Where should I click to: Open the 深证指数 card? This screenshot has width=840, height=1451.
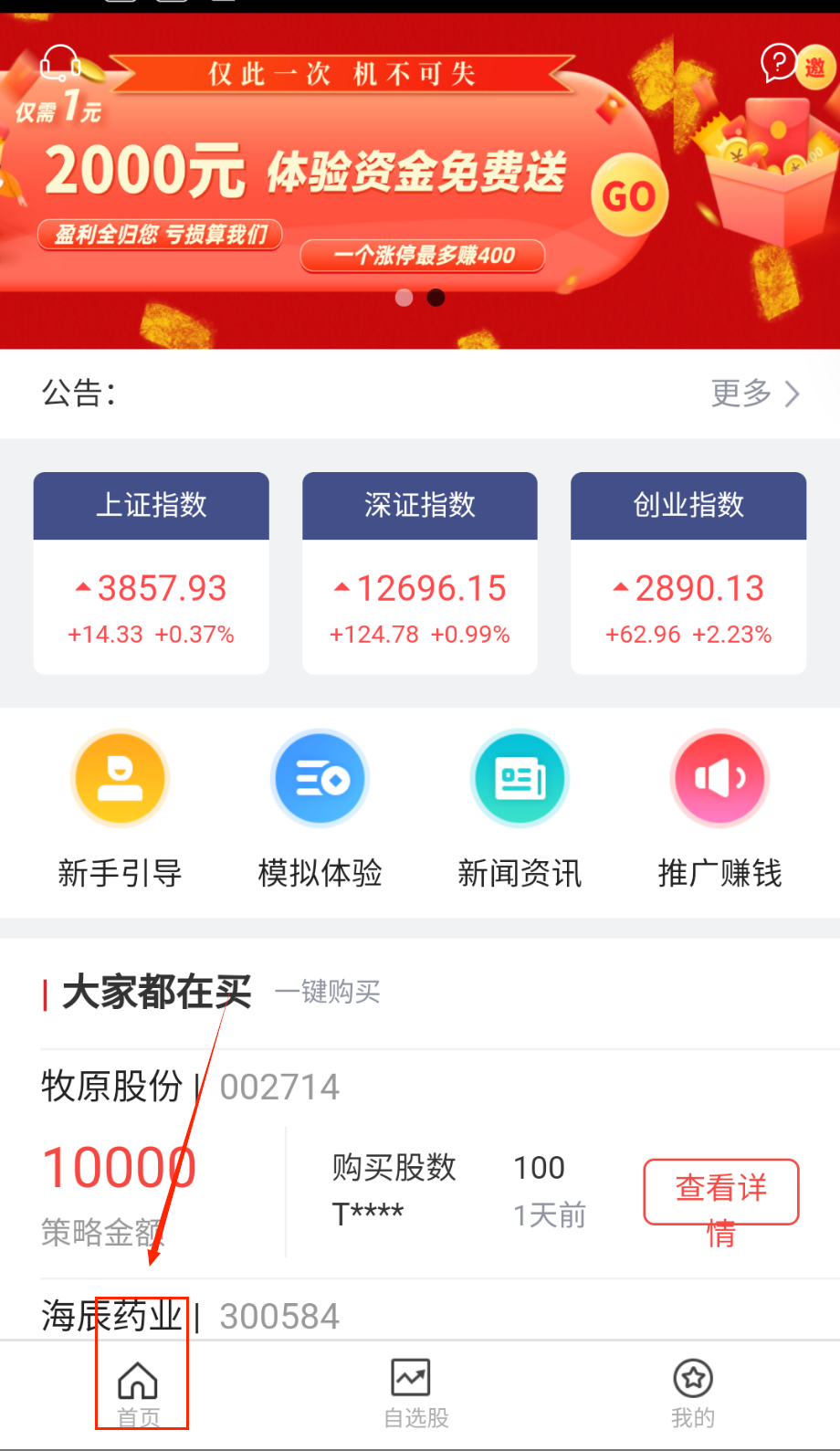[420, 573]
